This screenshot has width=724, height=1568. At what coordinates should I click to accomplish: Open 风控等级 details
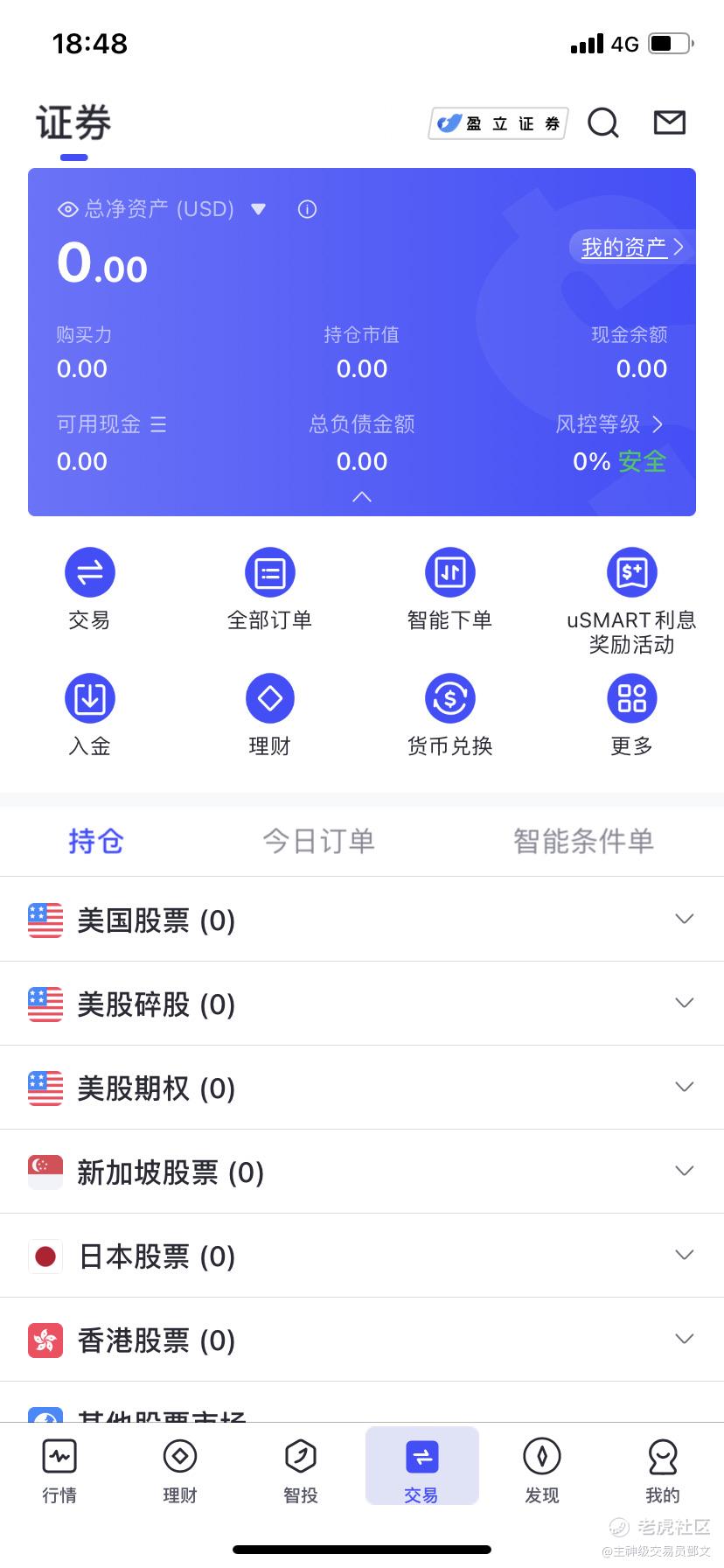[x=609, y=424]
